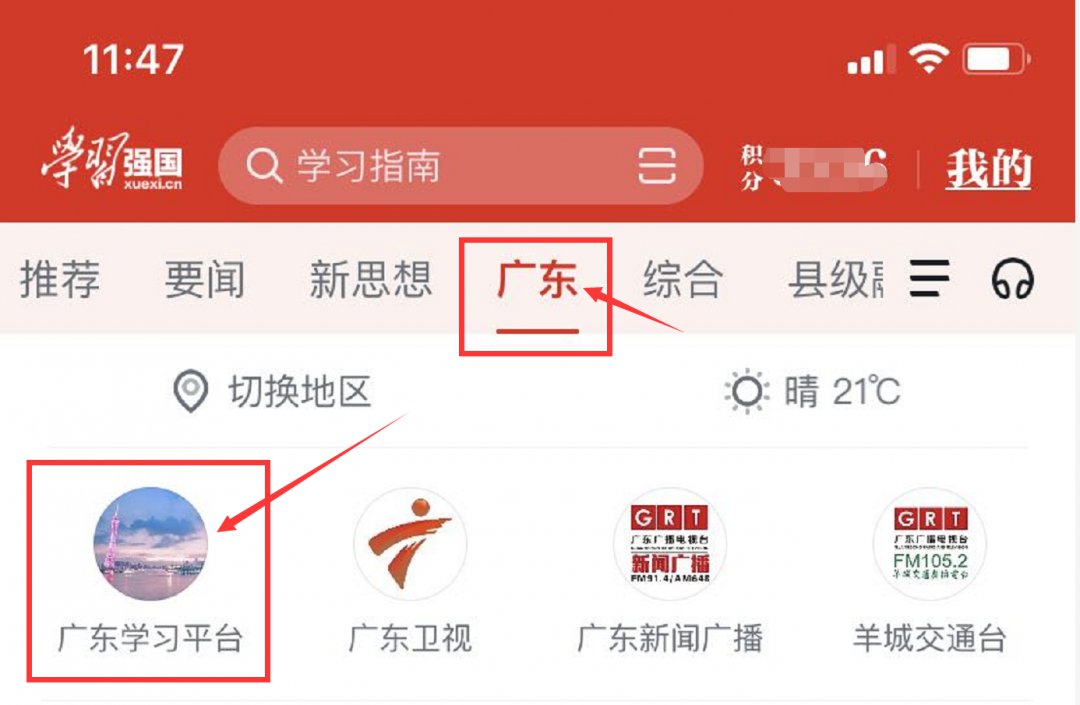Tap 切换地区 to change region
1080x705 pixels.
pos(272,392)
